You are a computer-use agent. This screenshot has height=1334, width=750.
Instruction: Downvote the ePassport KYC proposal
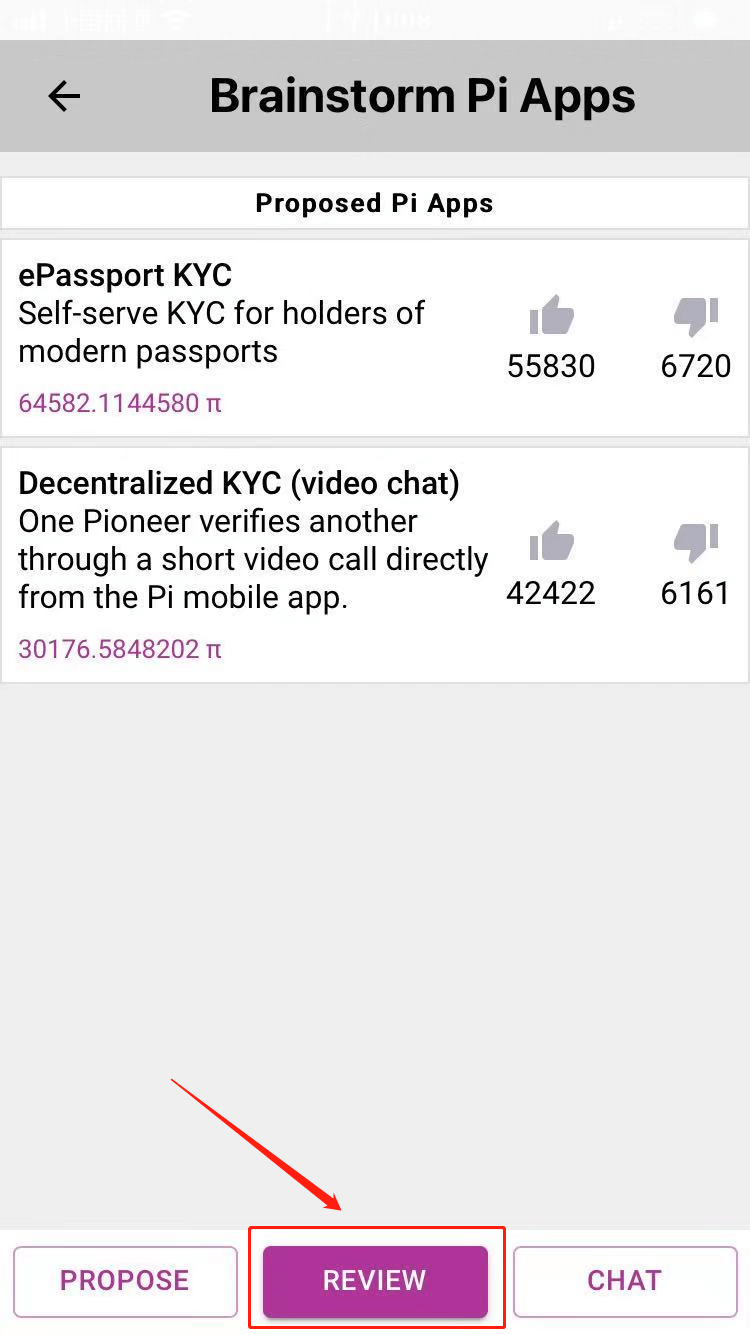[x=696, y=316]
